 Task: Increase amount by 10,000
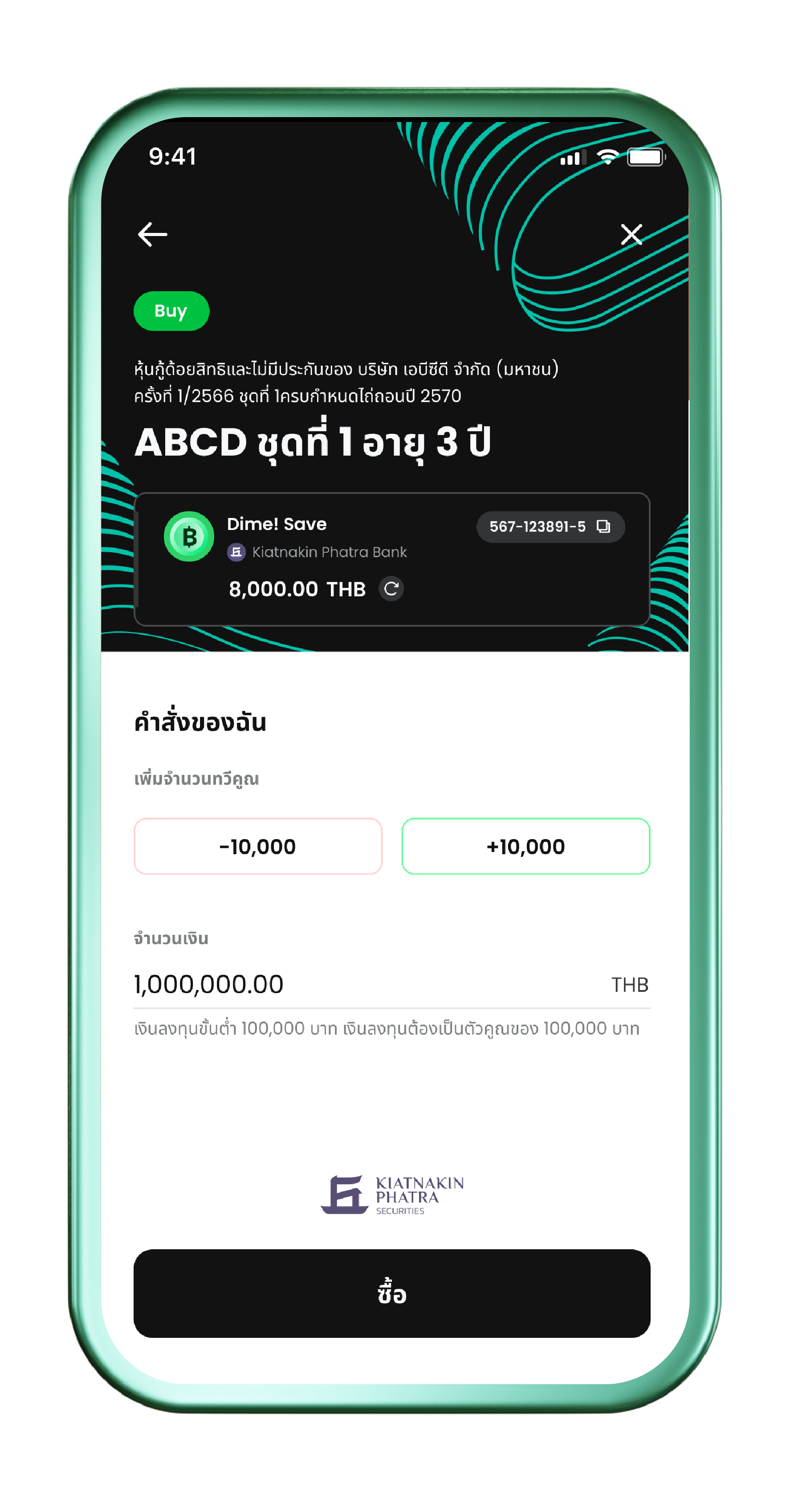click(x=525, y=846)
